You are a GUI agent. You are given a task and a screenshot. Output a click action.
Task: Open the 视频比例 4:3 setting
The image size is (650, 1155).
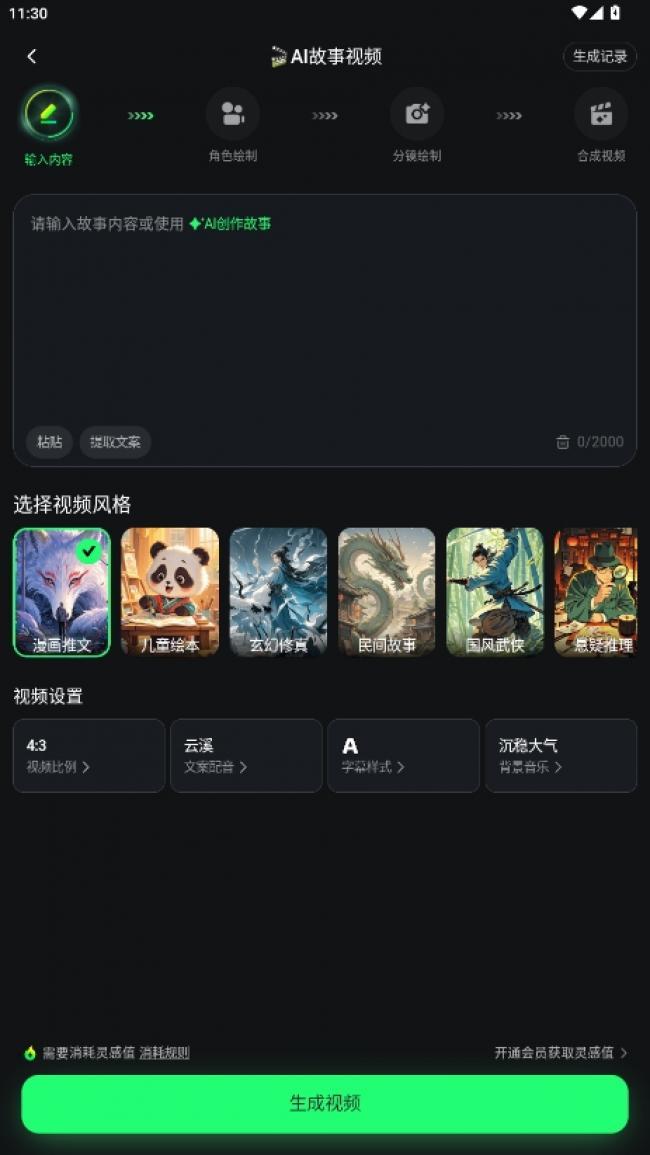[x=89, y=756]
